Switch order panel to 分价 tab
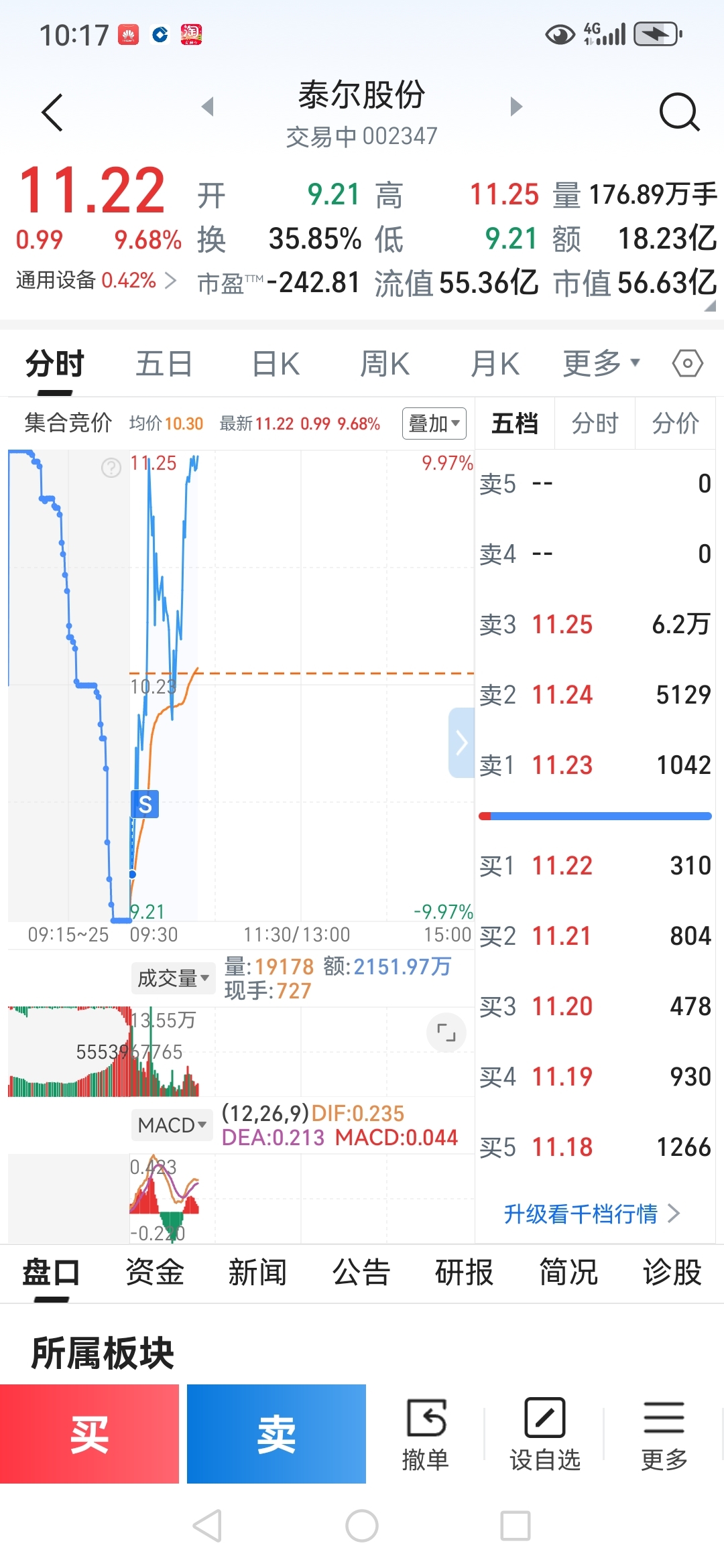 [675, 423]
